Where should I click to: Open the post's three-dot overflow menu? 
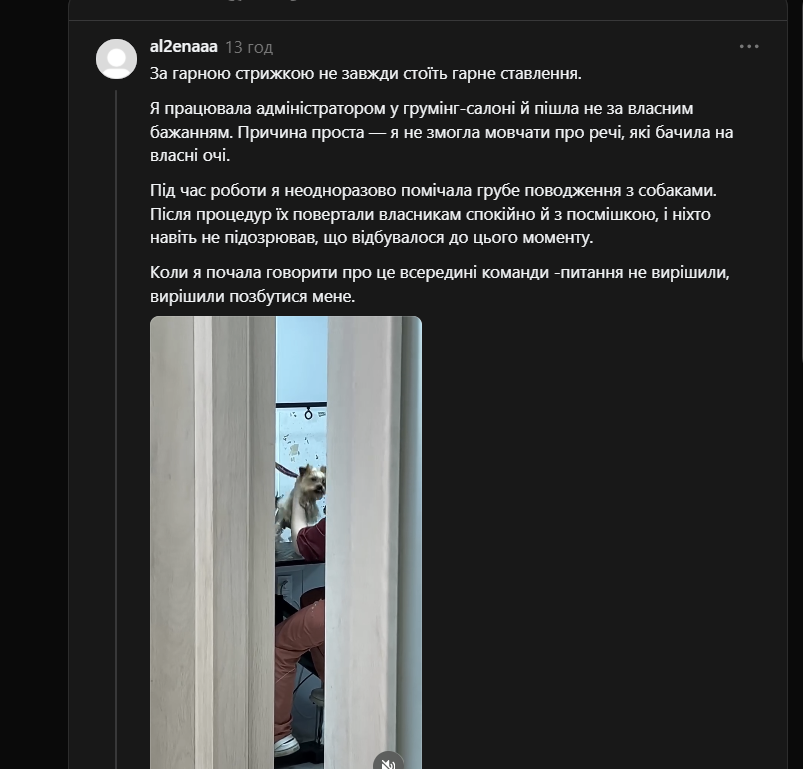click(749, 47)
